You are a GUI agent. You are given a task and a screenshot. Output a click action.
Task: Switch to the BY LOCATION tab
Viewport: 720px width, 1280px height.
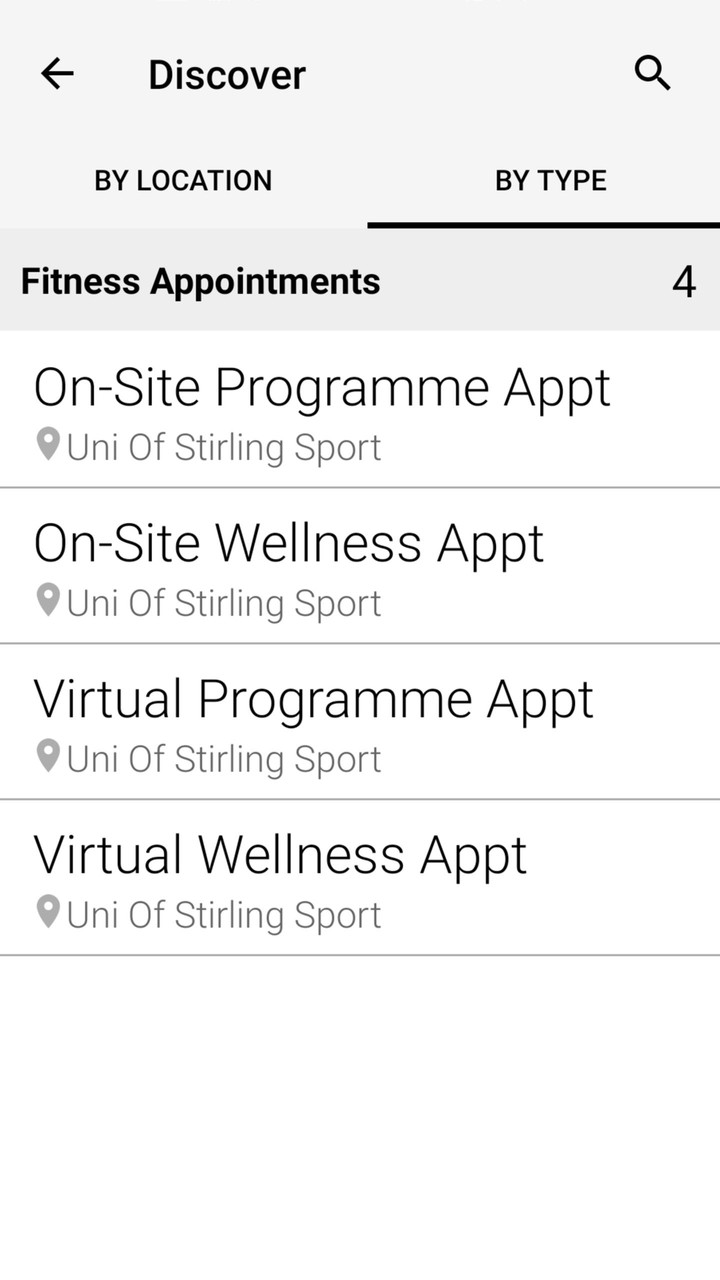pos(183,180)
